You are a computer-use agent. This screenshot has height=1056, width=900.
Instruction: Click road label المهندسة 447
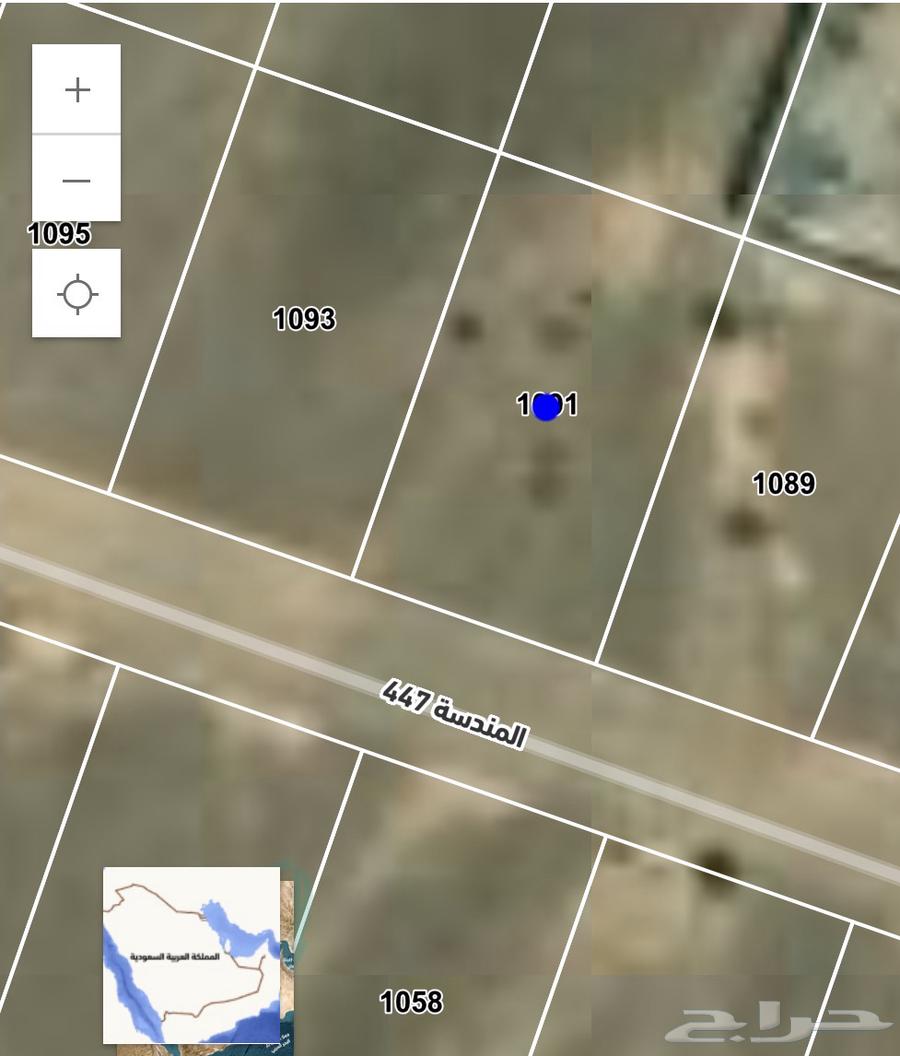click(x=455, y=710)
